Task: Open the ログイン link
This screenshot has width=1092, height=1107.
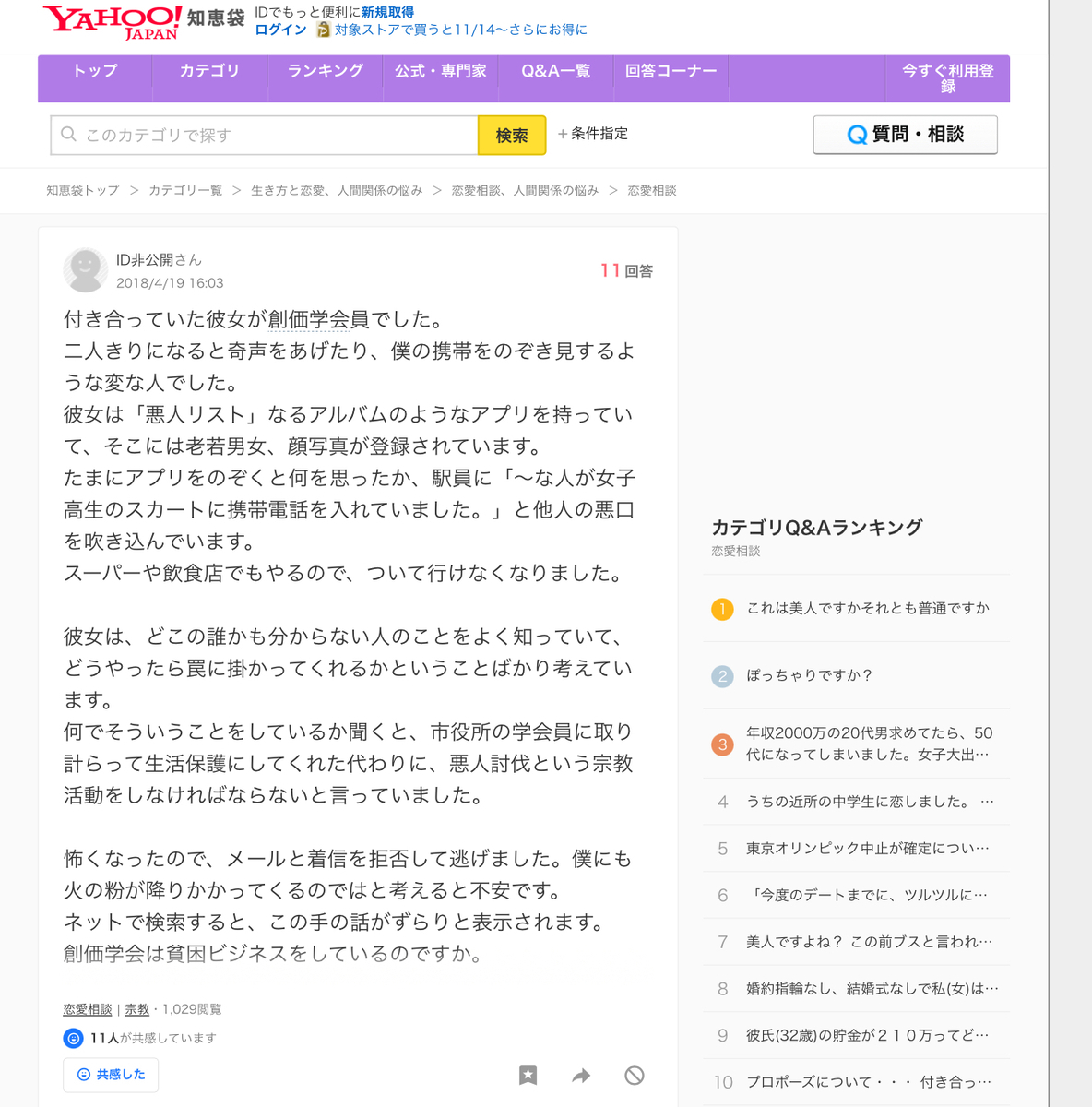Action: (x=280, y=30)
